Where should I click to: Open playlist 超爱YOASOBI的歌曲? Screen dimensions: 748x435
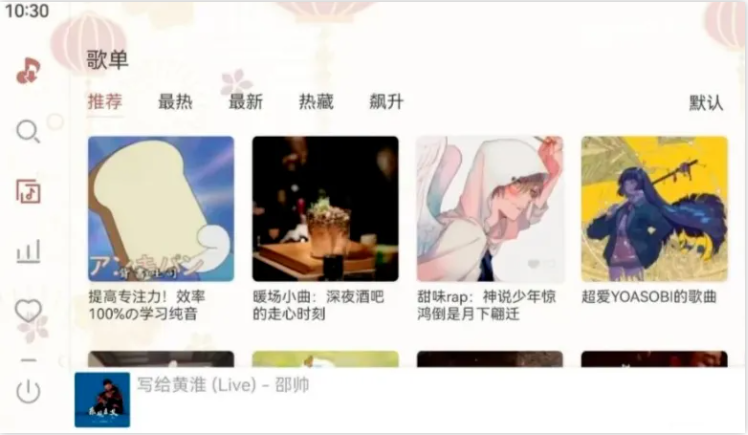click(x=654, y=209)
